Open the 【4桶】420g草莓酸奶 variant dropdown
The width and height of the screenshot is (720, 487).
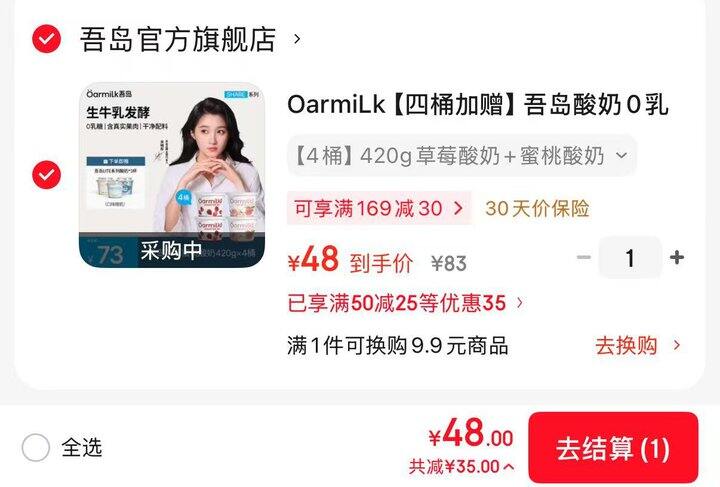[x=462, y=156]
